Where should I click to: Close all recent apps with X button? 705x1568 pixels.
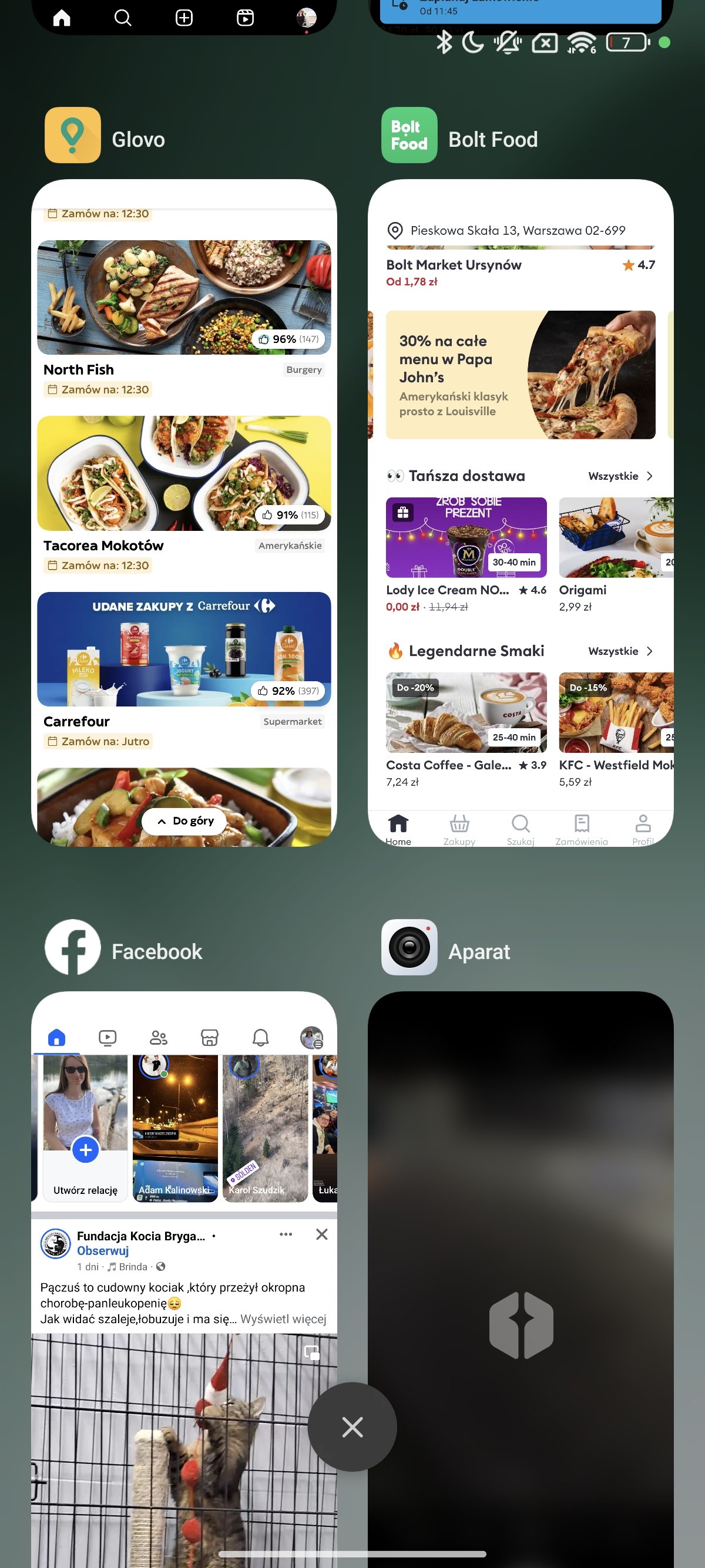click(352, 1427)
